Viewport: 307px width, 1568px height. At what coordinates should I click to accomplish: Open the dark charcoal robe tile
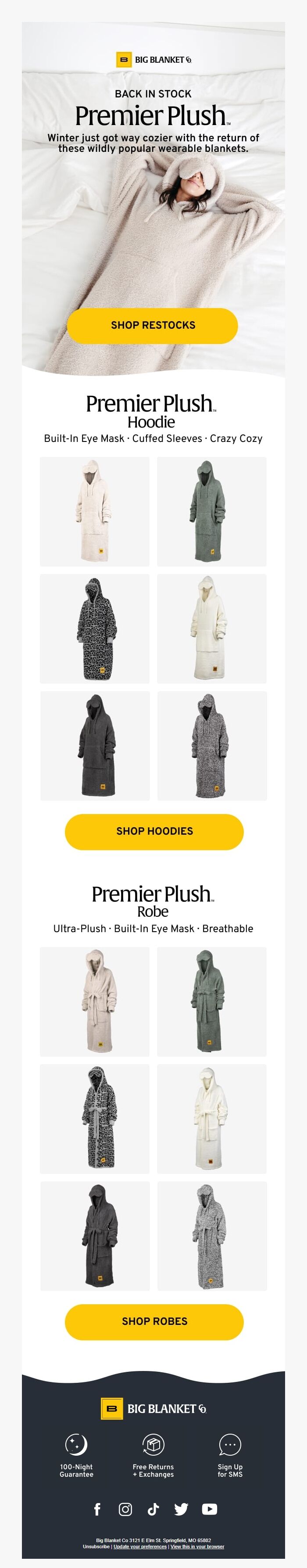pyautogui.click(x=95, y=1236)
